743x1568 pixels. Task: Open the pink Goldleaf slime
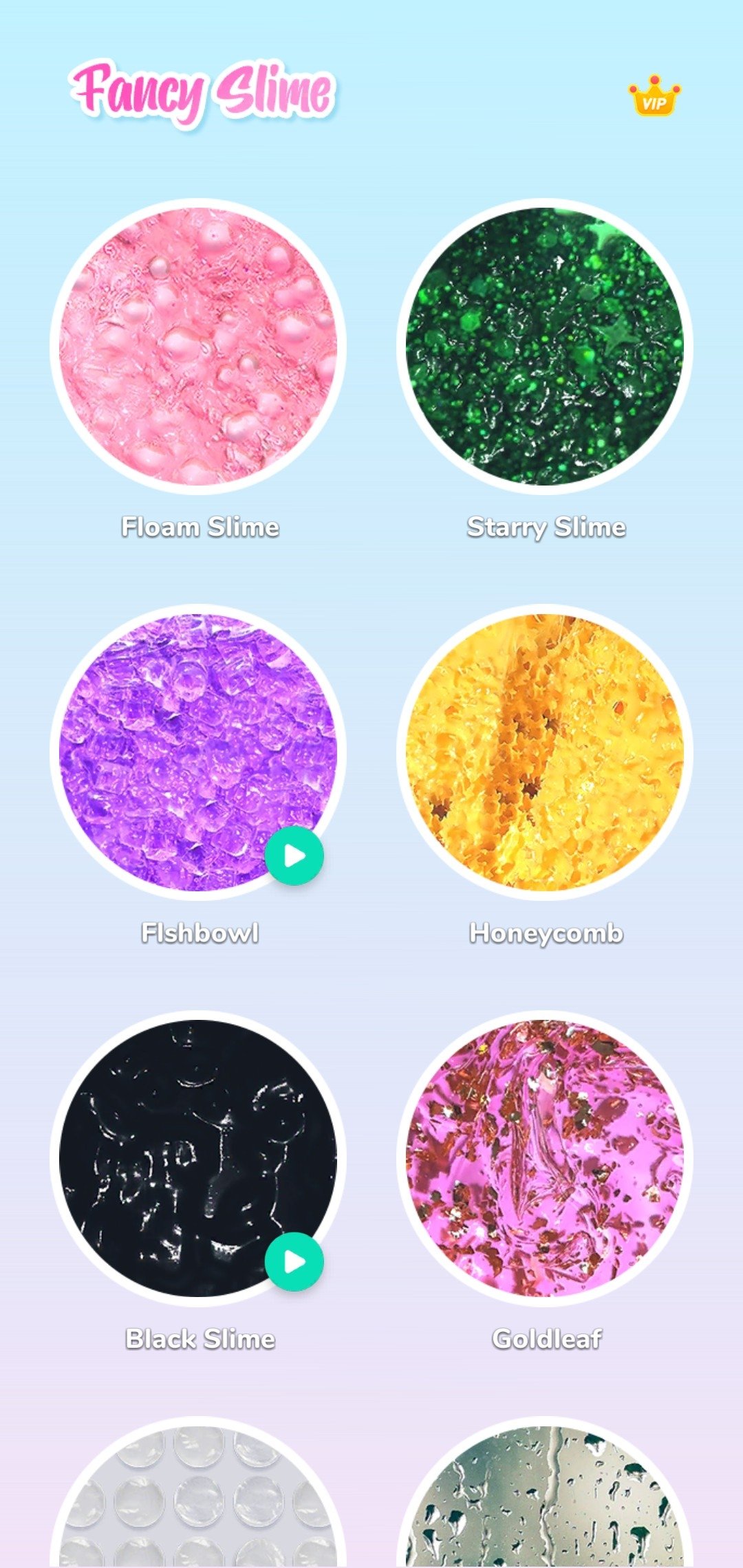tap(545, 1157)
